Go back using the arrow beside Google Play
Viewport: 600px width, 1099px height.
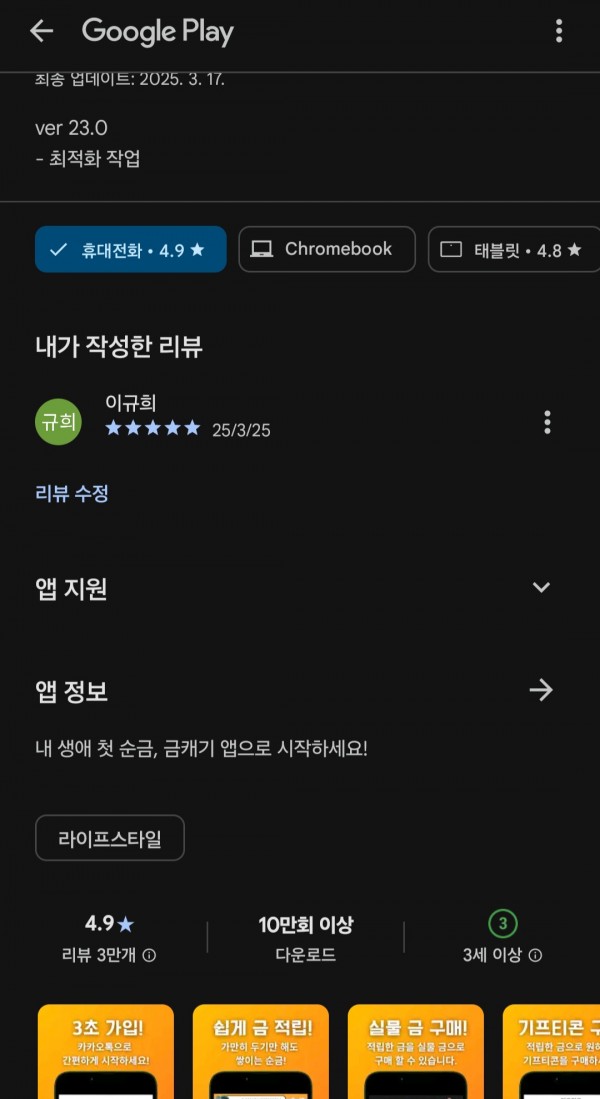41,31
